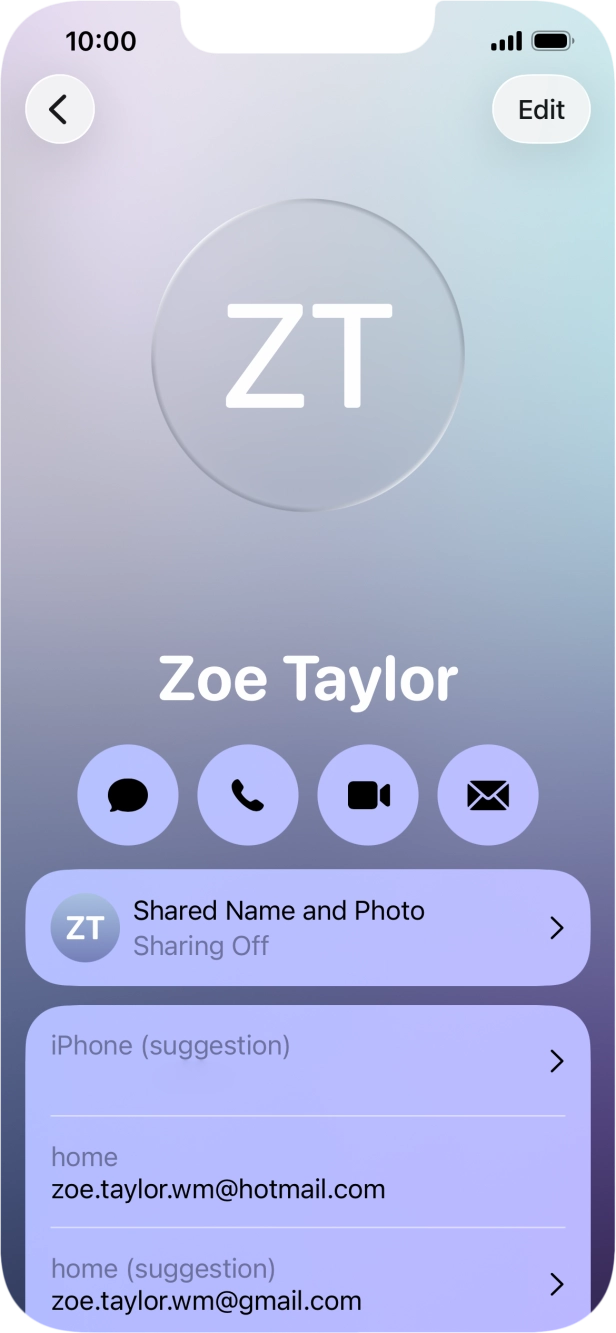Open the suggested gmail home address
The image size is (616, 1333).
pos(308,1284)
